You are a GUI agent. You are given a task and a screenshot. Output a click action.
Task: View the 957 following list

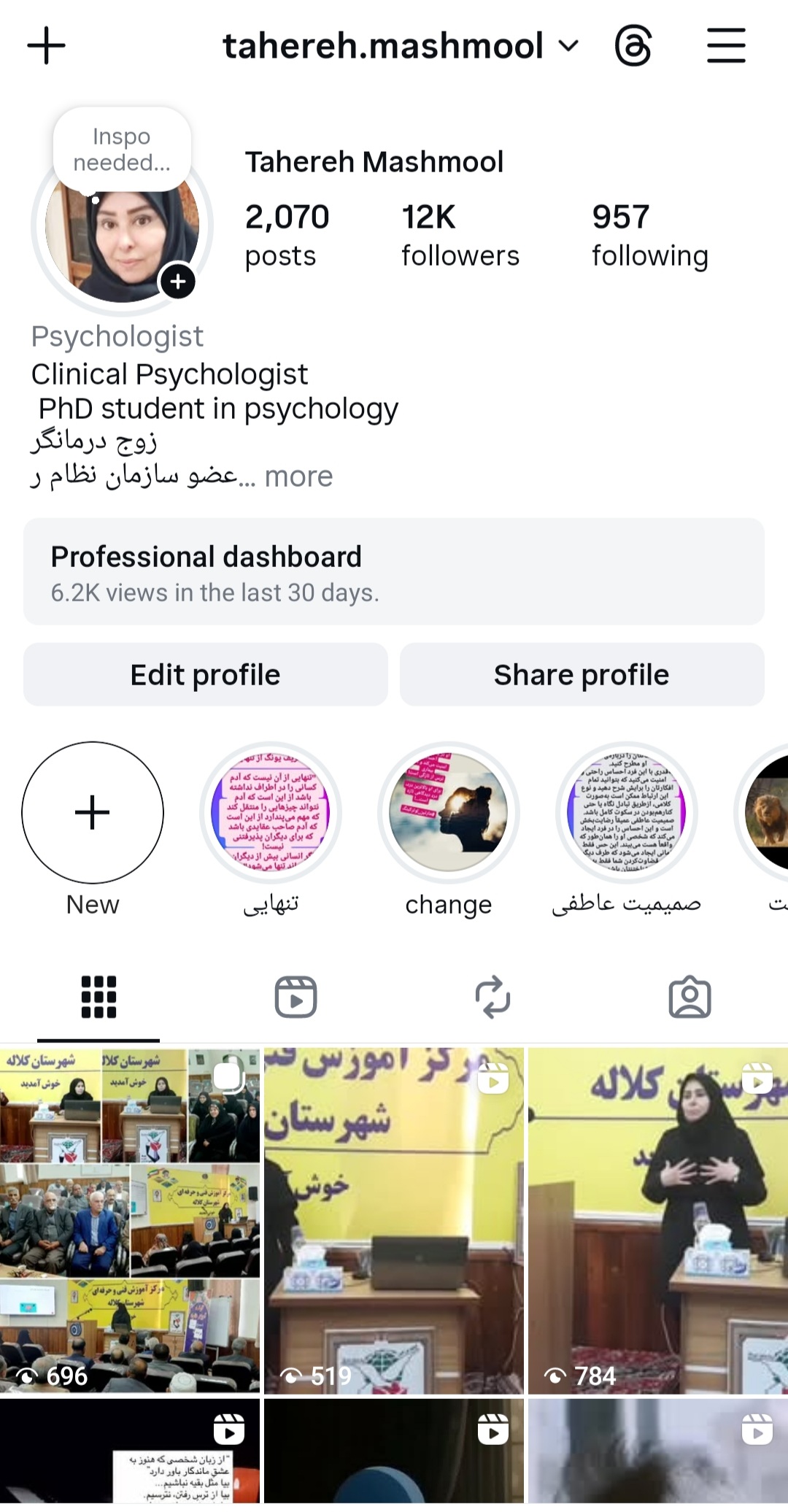click(x=649, y=235)
